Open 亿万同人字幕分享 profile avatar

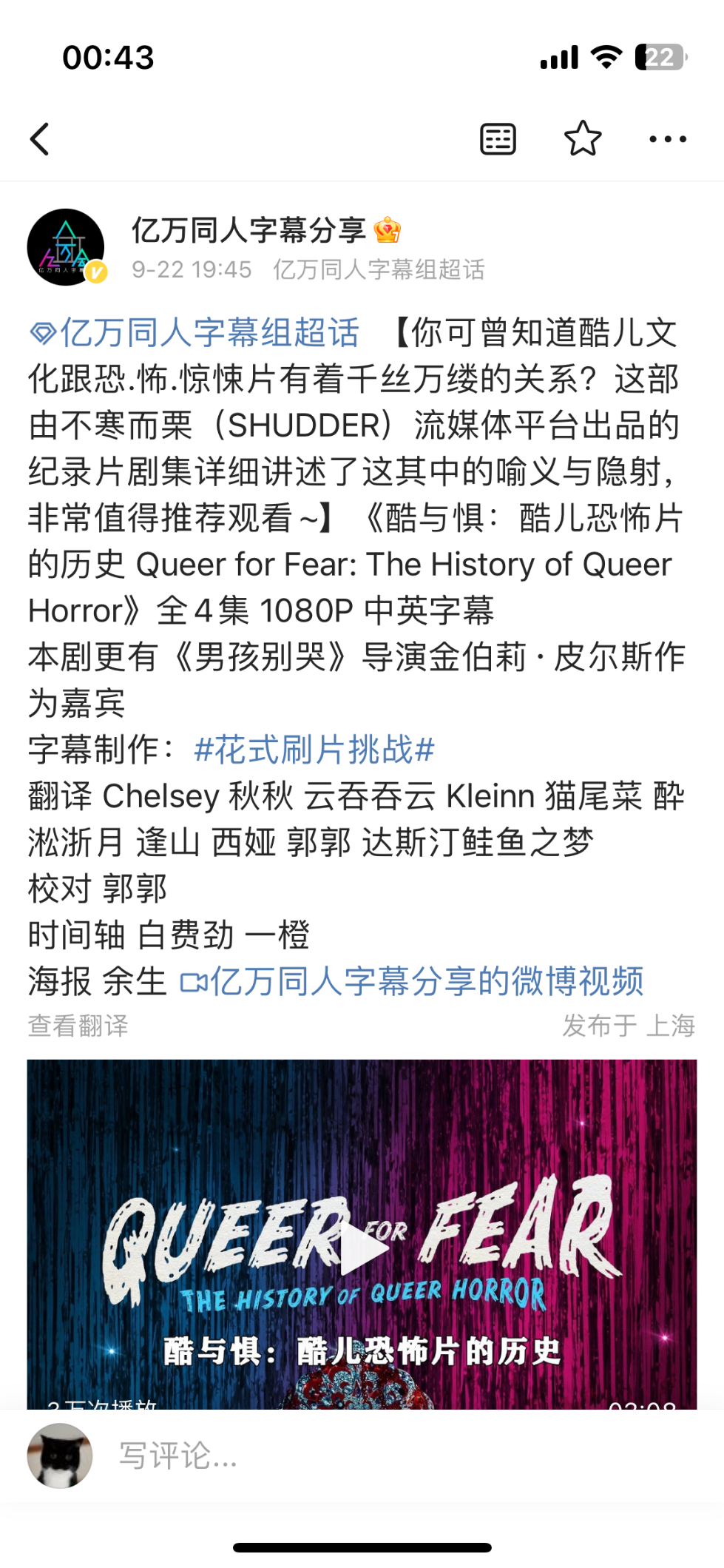(66, 247)
